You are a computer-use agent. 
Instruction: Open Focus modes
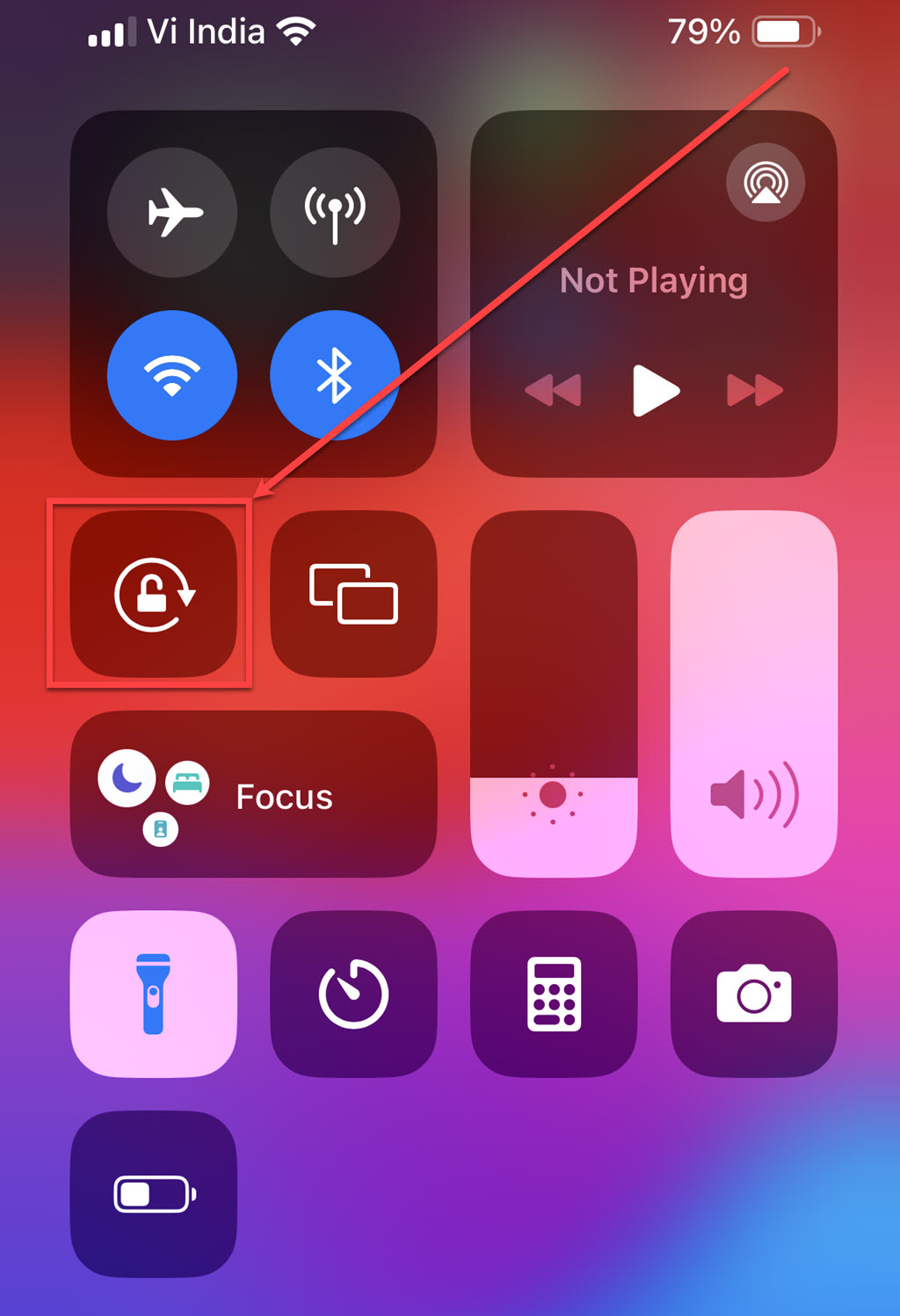[x=253, y=795]
